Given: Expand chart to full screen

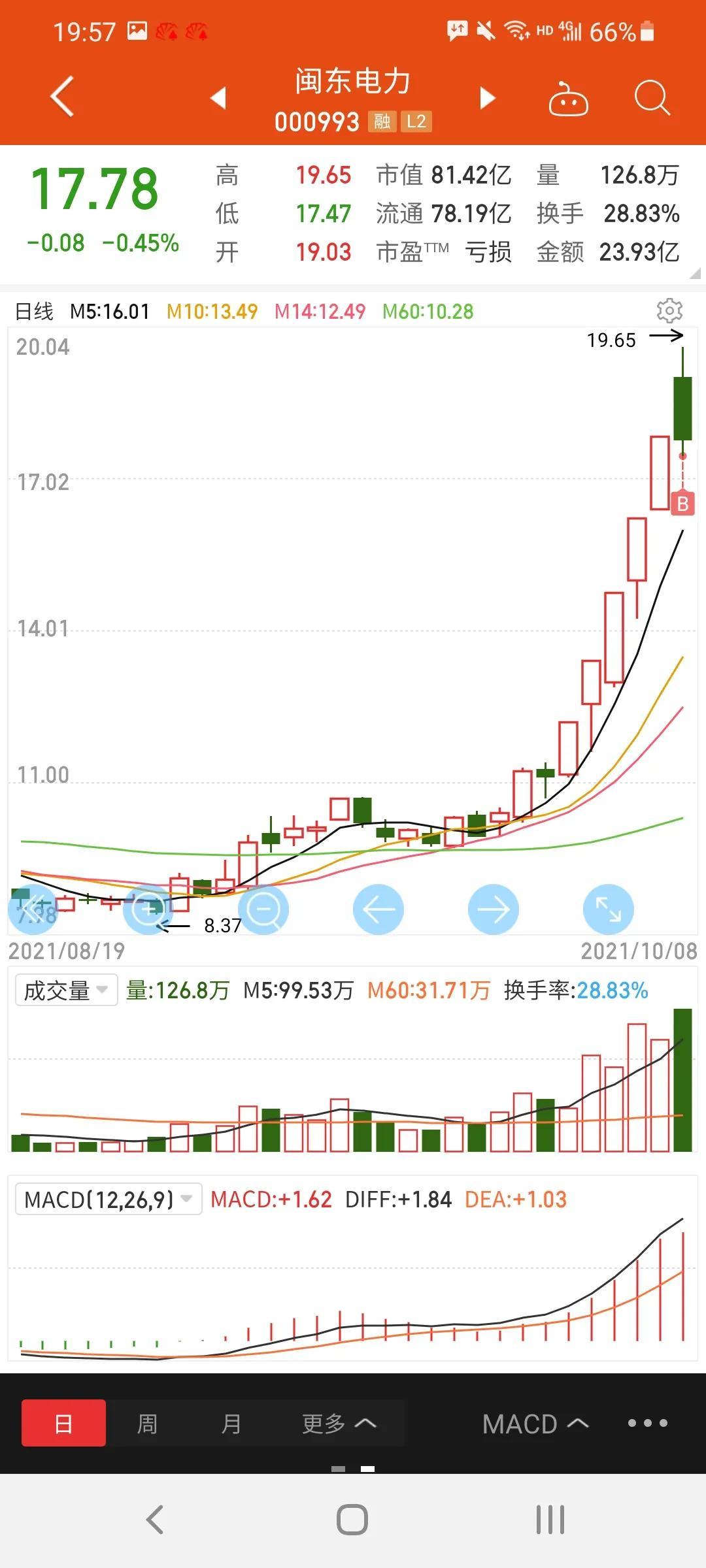Looking at the screenshot, I should tap(609, 909).
